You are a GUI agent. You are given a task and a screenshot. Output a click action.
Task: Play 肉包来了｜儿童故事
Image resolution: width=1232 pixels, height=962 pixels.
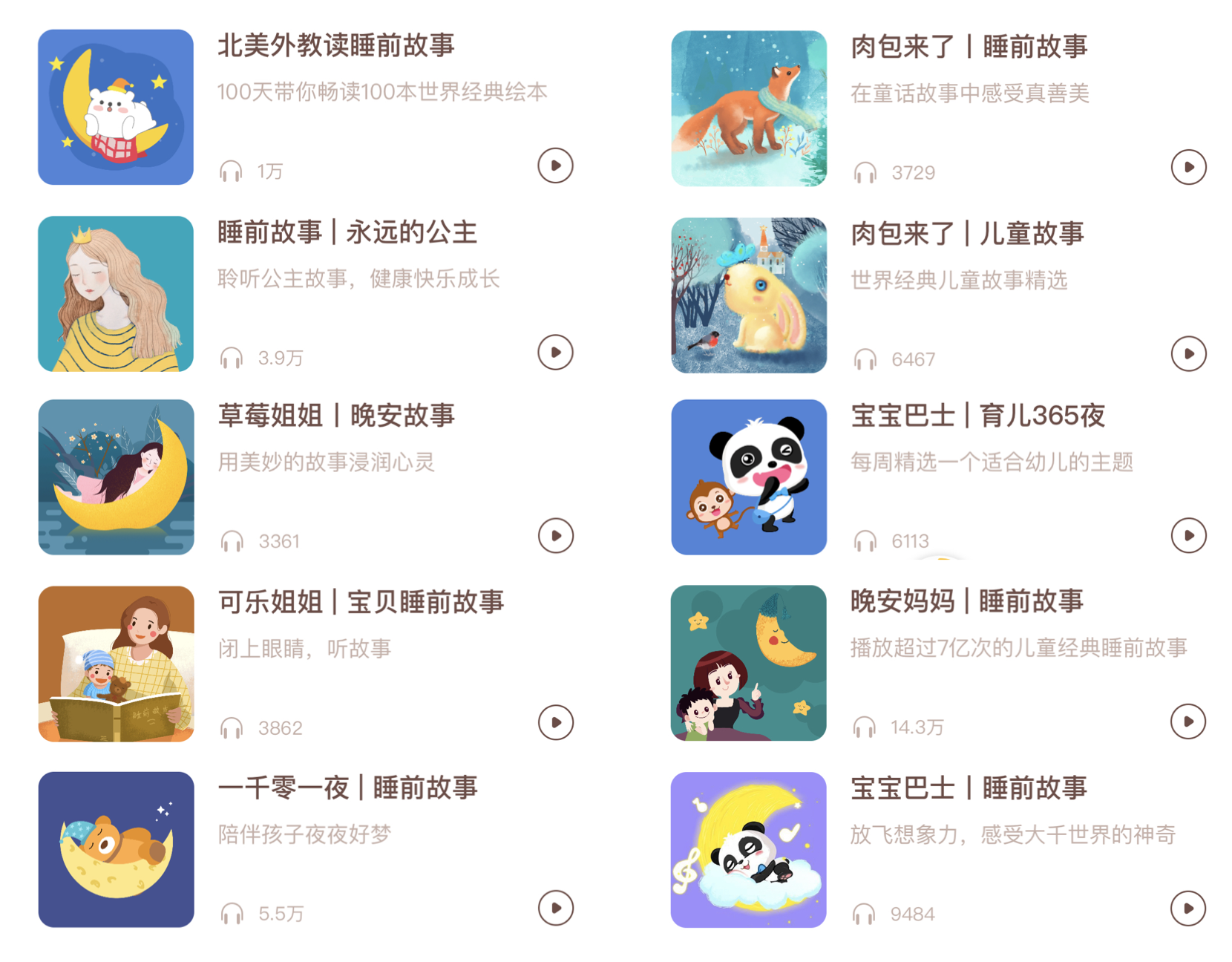coord(1188,354)
